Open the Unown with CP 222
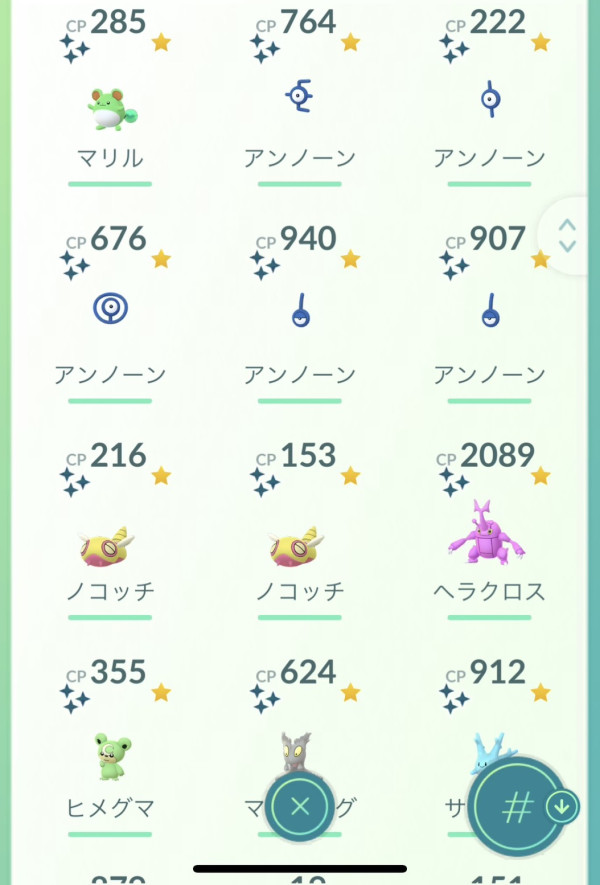 [x=489, y=98]
